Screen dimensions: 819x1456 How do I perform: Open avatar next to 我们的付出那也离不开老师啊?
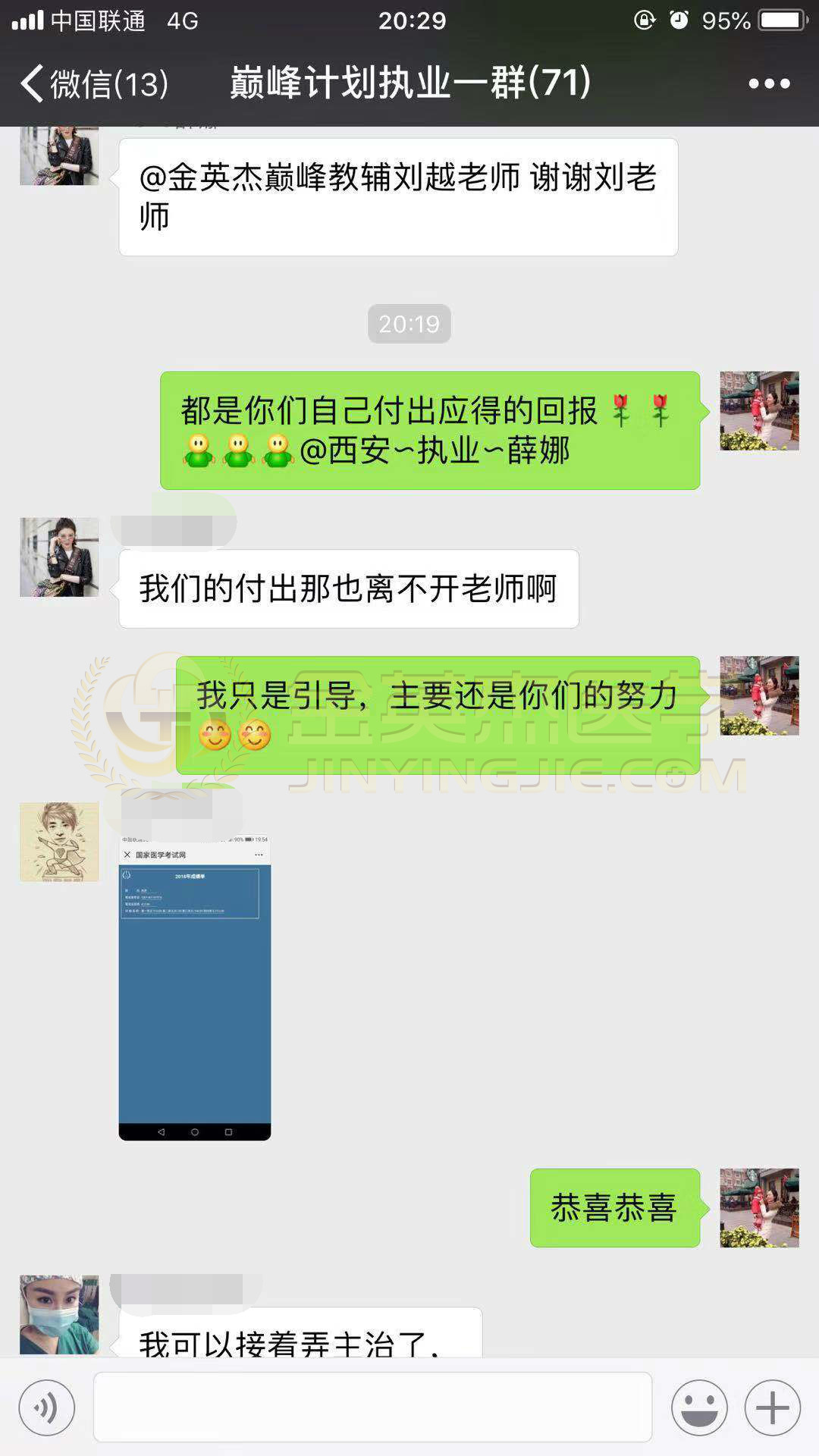point(59,557)
